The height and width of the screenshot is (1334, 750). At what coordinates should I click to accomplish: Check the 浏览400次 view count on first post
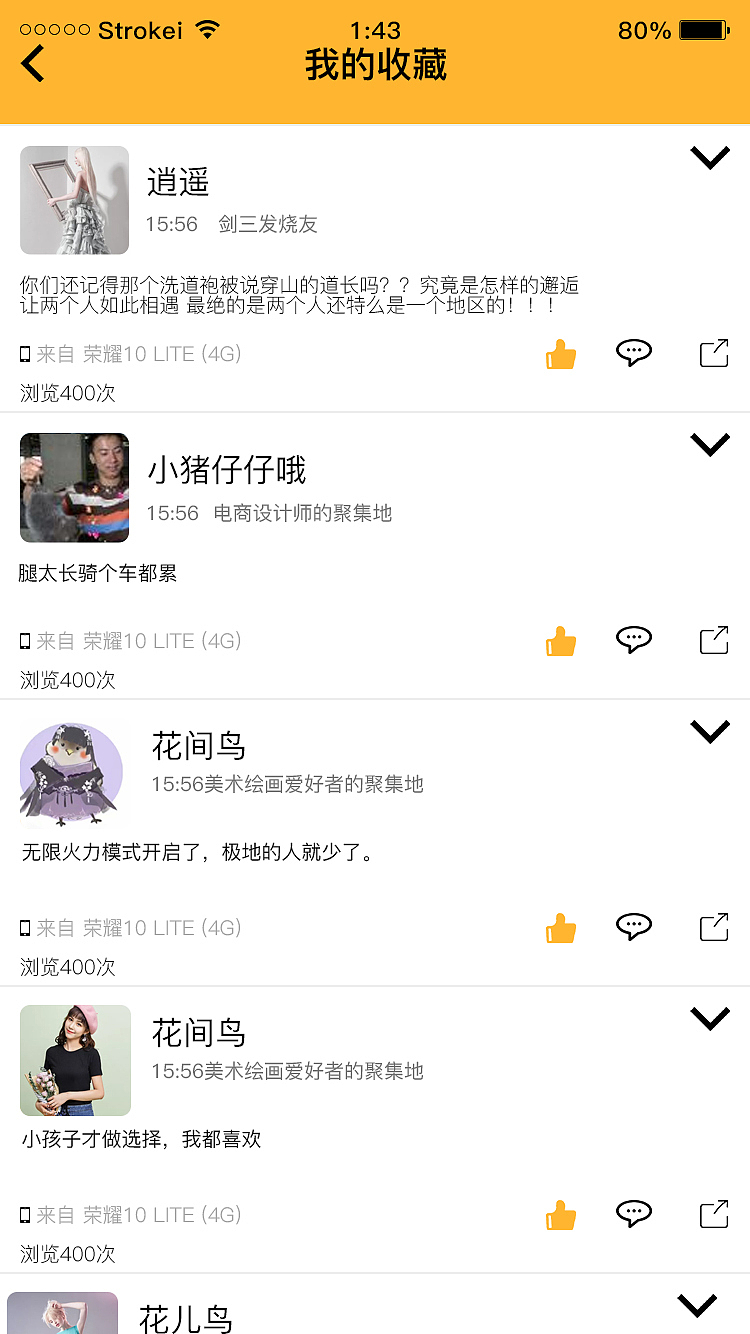click(67, 394)
